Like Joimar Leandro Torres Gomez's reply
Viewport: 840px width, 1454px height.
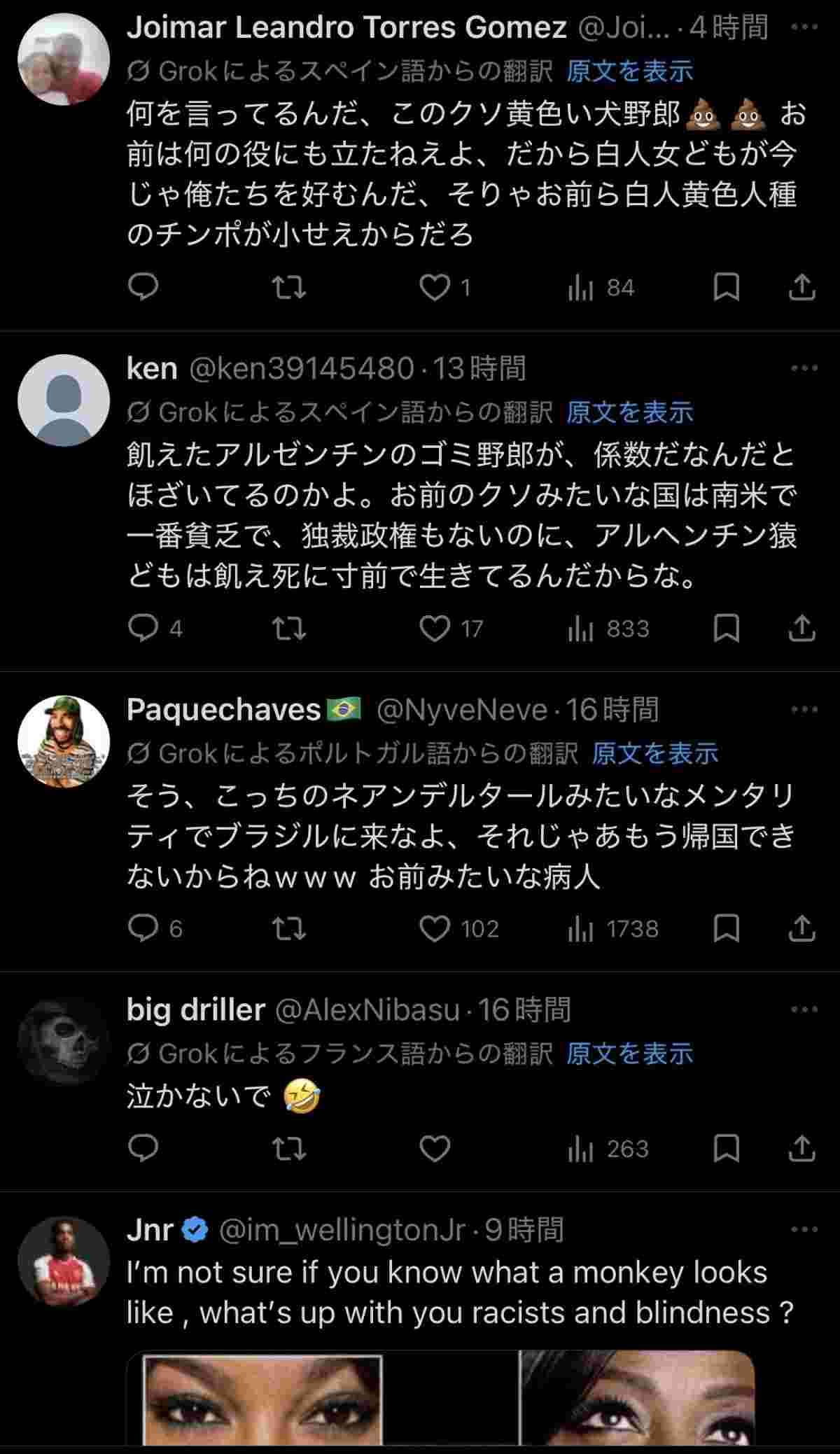(435, 287)
